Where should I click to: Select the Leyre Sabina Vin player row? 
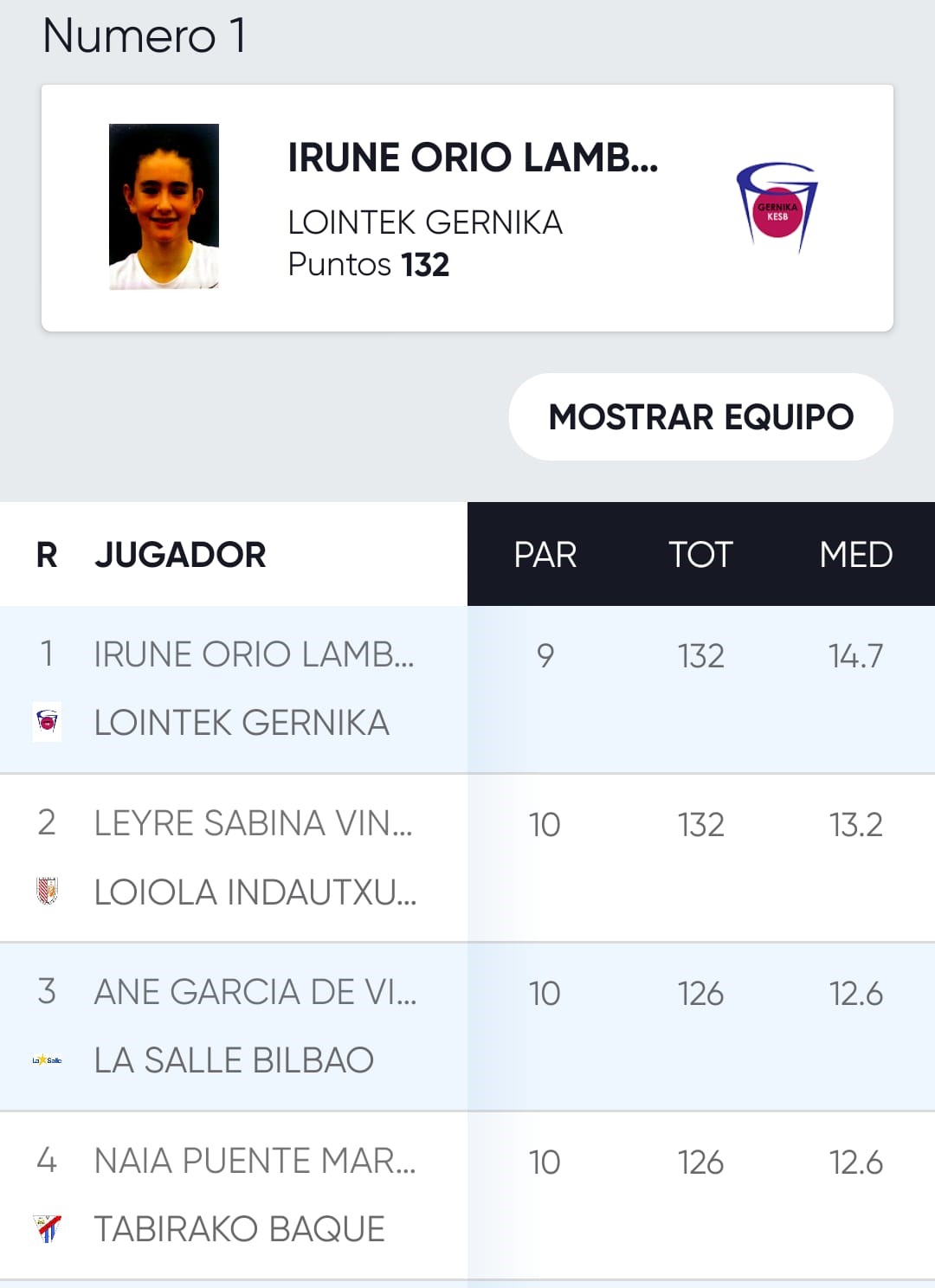(467, 858)
